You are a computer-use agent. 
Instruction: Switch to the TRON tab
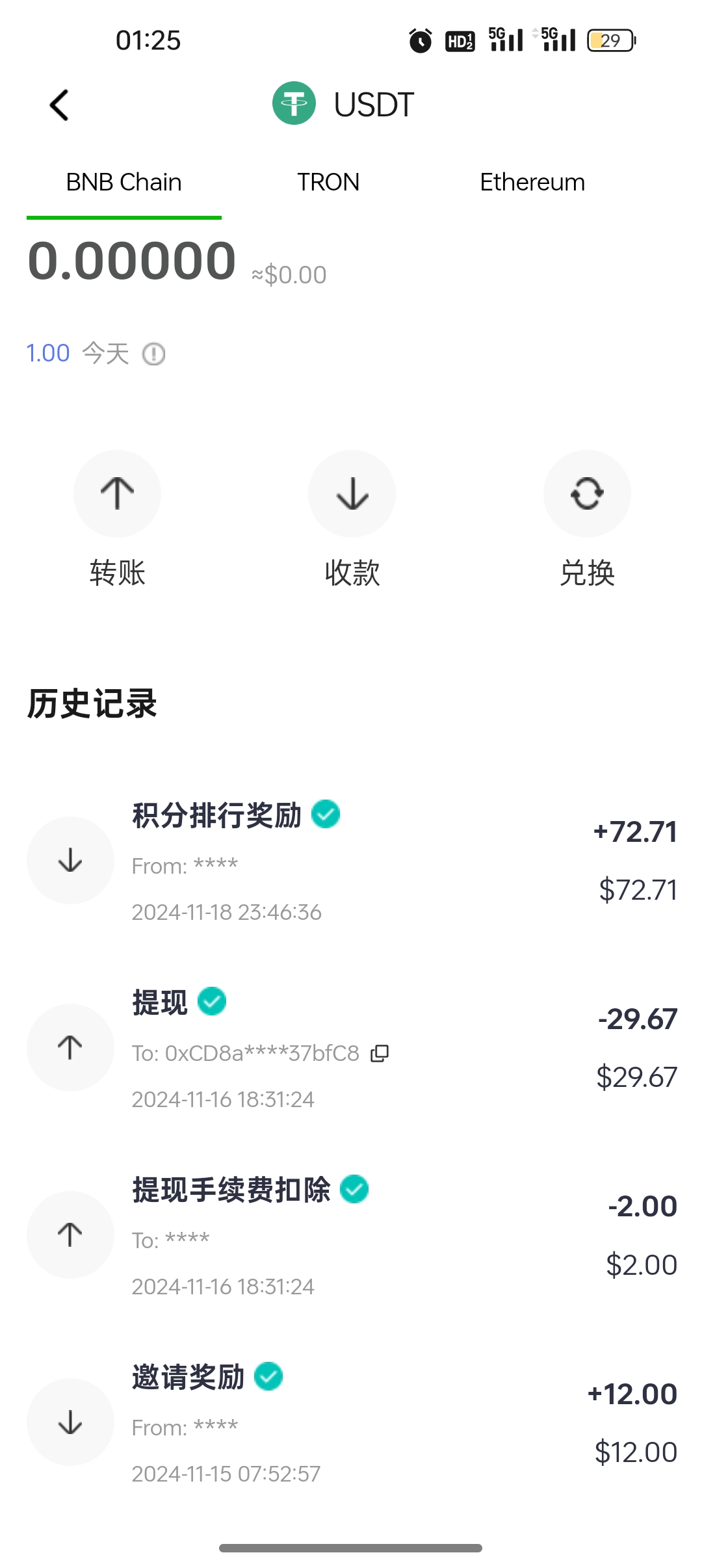tap(328, 183)
